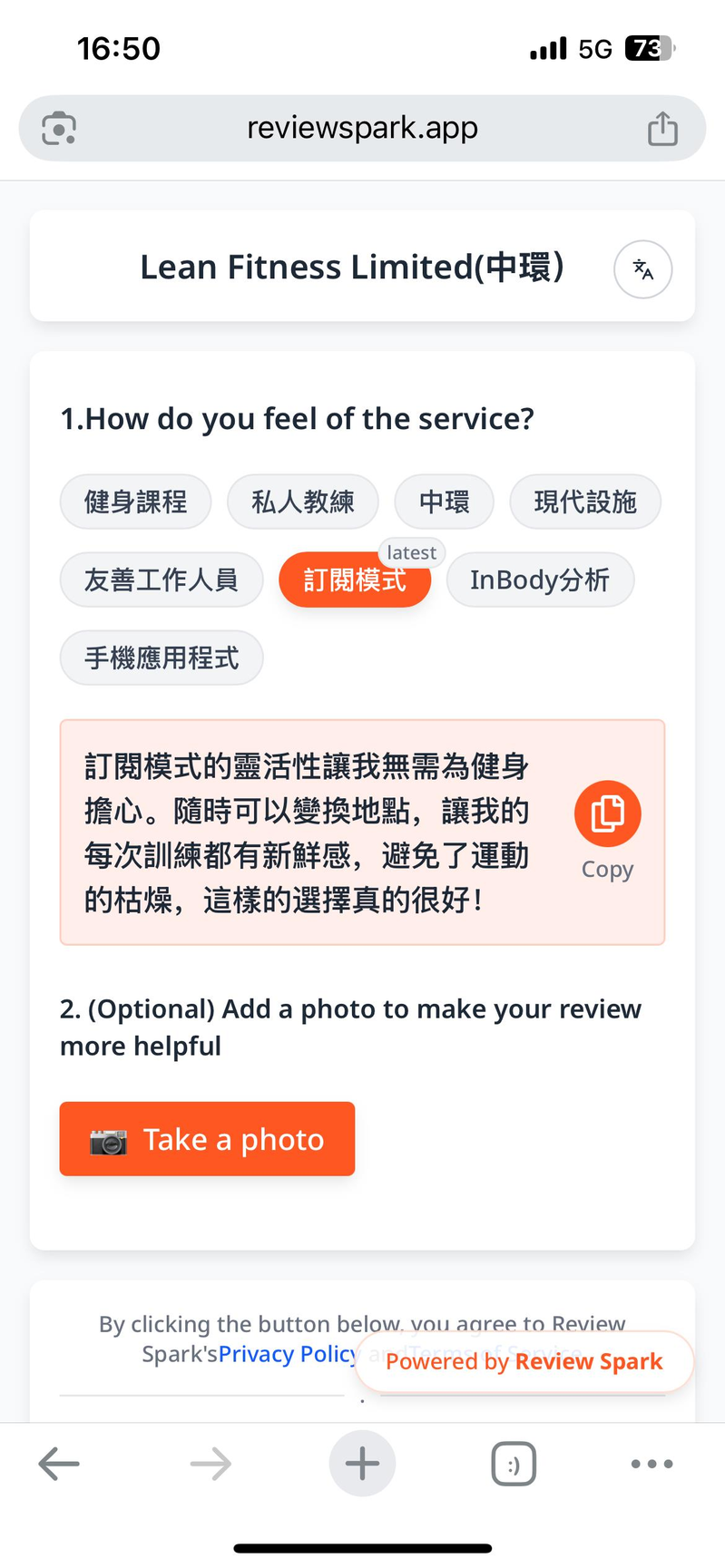Select the 私人教練 chip
The height and width of the screenshot is (1568, 725).
303,502
